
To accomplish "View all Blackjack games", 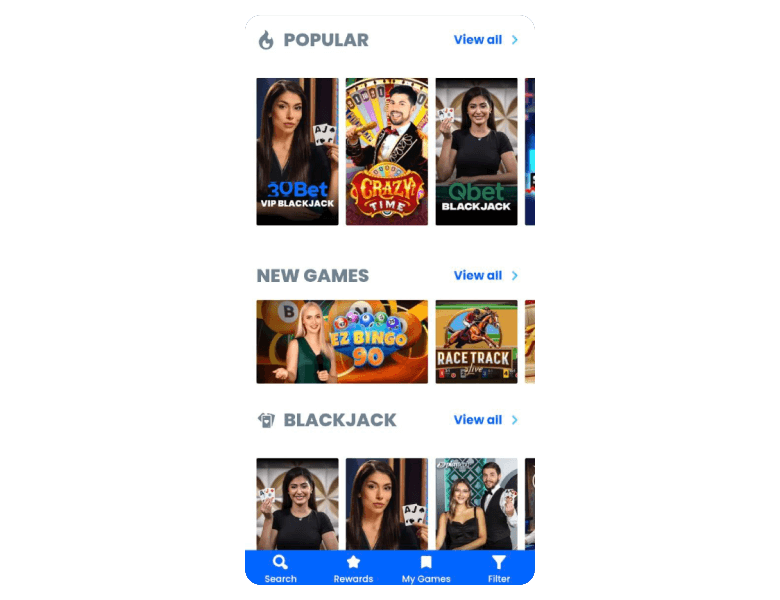I will [485, 420].
